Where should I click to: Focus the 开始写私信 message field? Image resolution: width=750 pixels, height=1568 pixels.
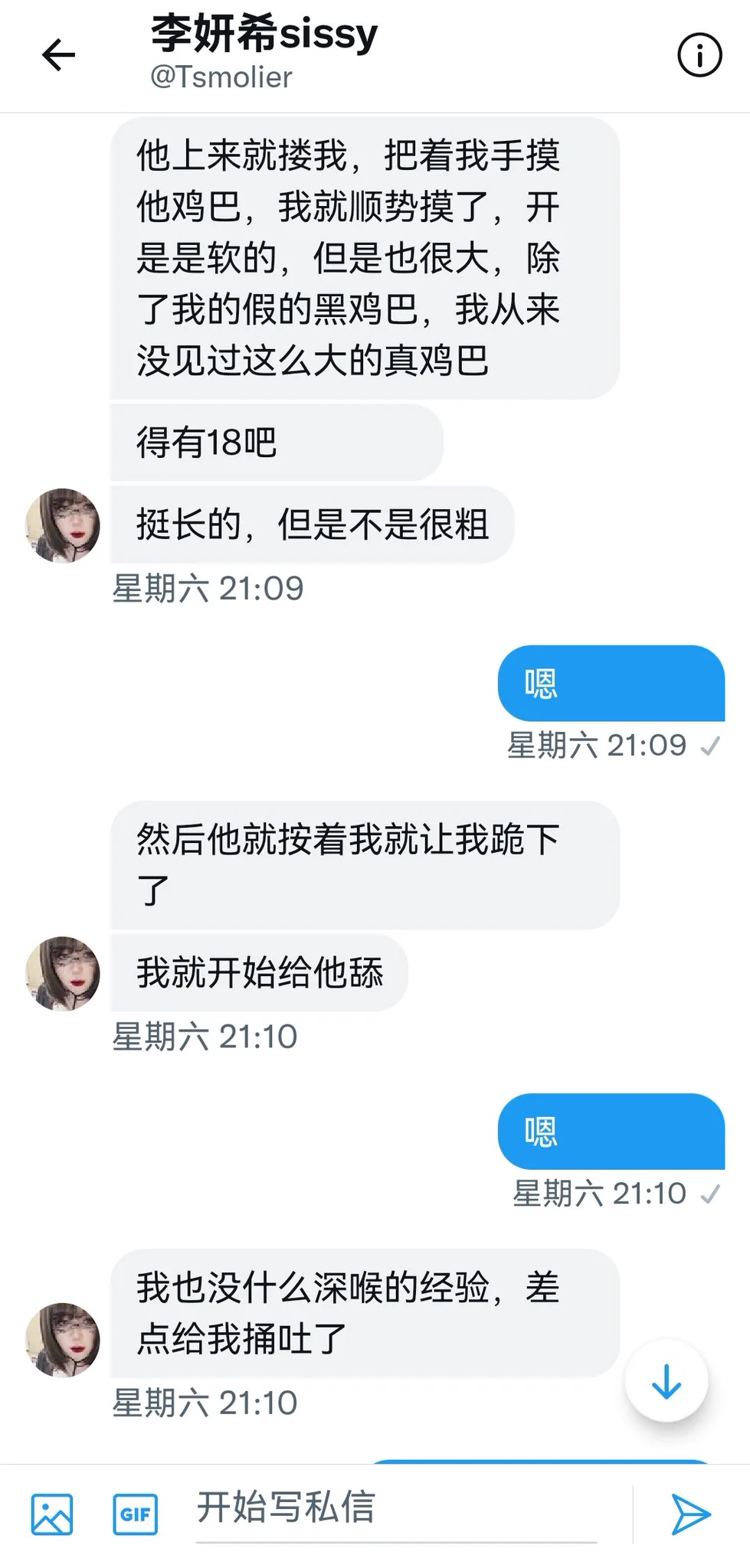click(395, 1508)
